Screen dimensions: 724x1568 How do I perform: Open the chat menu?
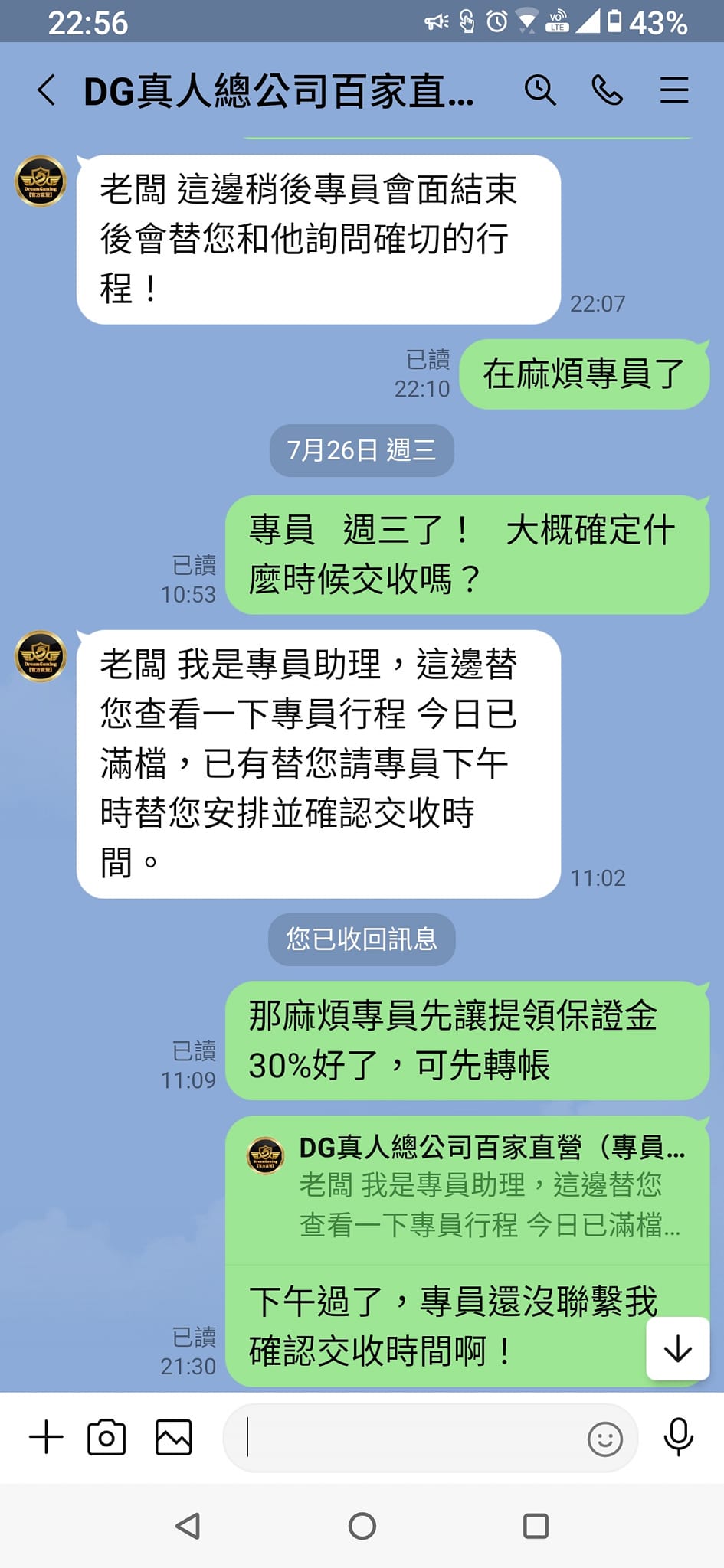tap(674, 90)
